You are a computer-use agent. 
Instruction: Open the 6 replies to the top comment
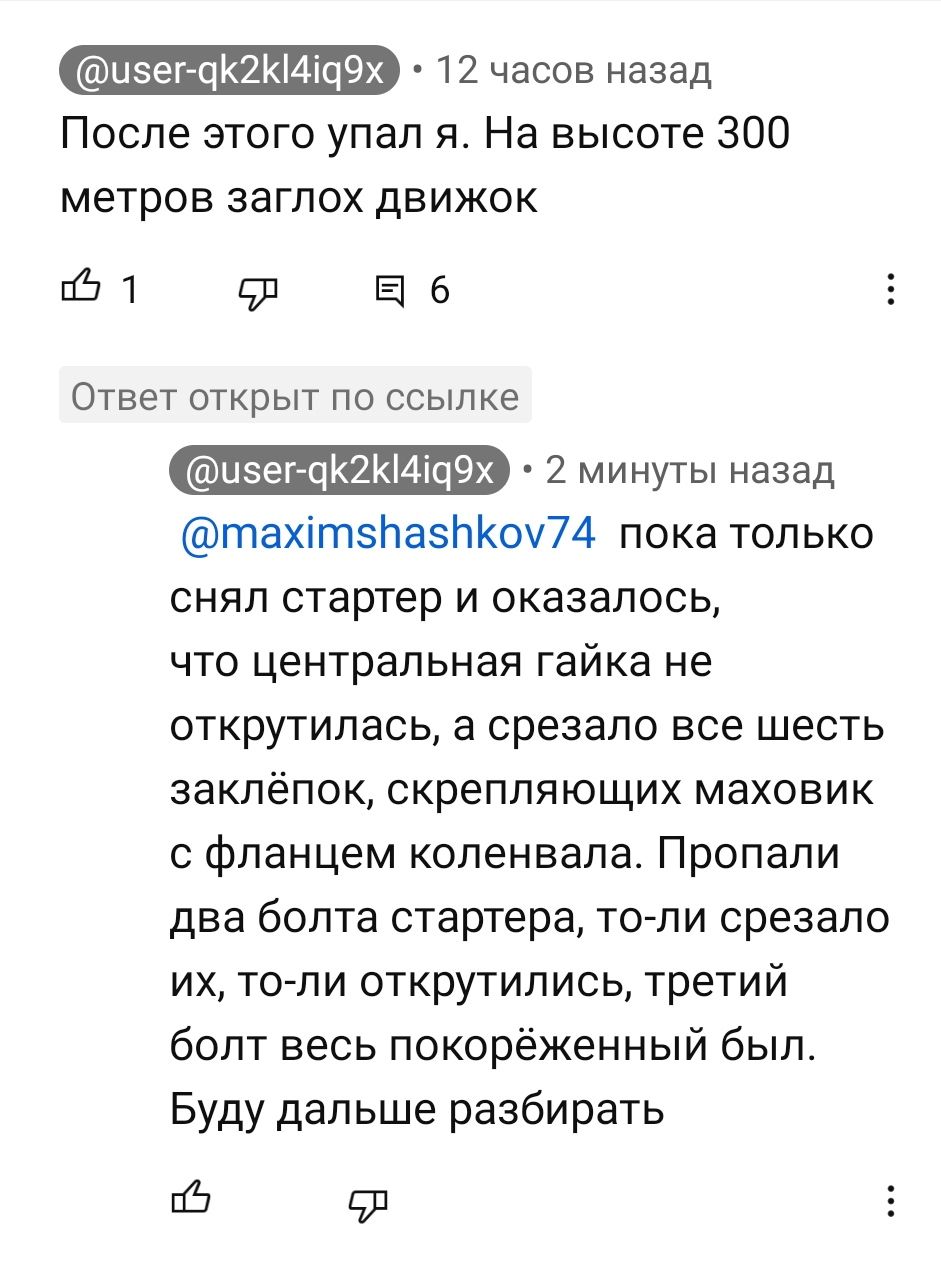point(411,291)
